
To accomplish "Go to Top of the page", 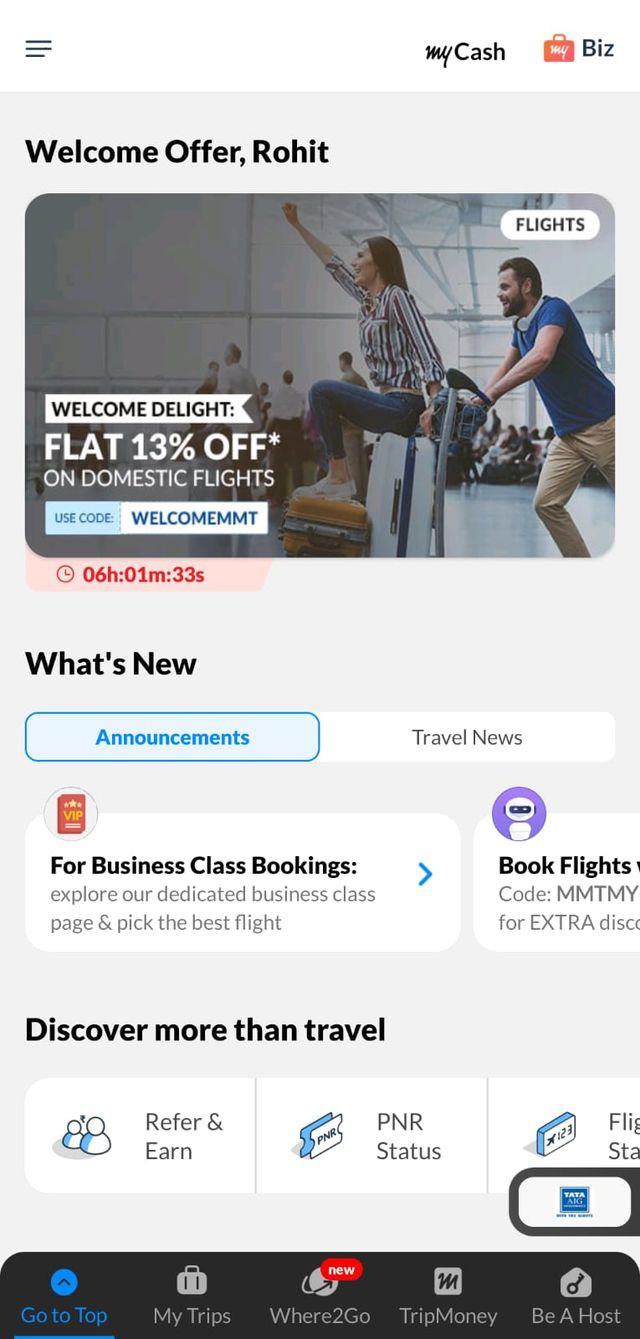I will tap(64, 1297).
